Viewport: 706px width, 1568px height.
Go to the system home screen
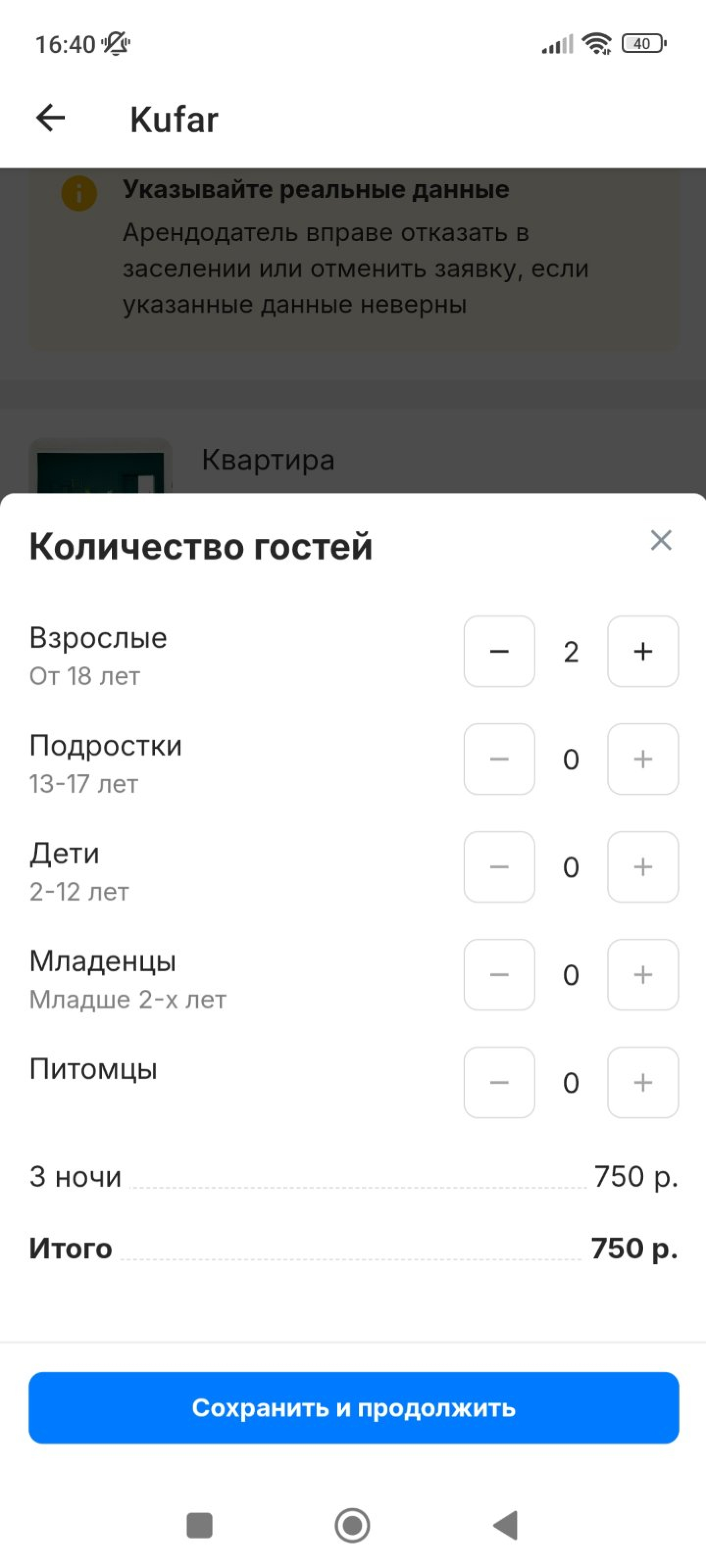pos(353,1525)
